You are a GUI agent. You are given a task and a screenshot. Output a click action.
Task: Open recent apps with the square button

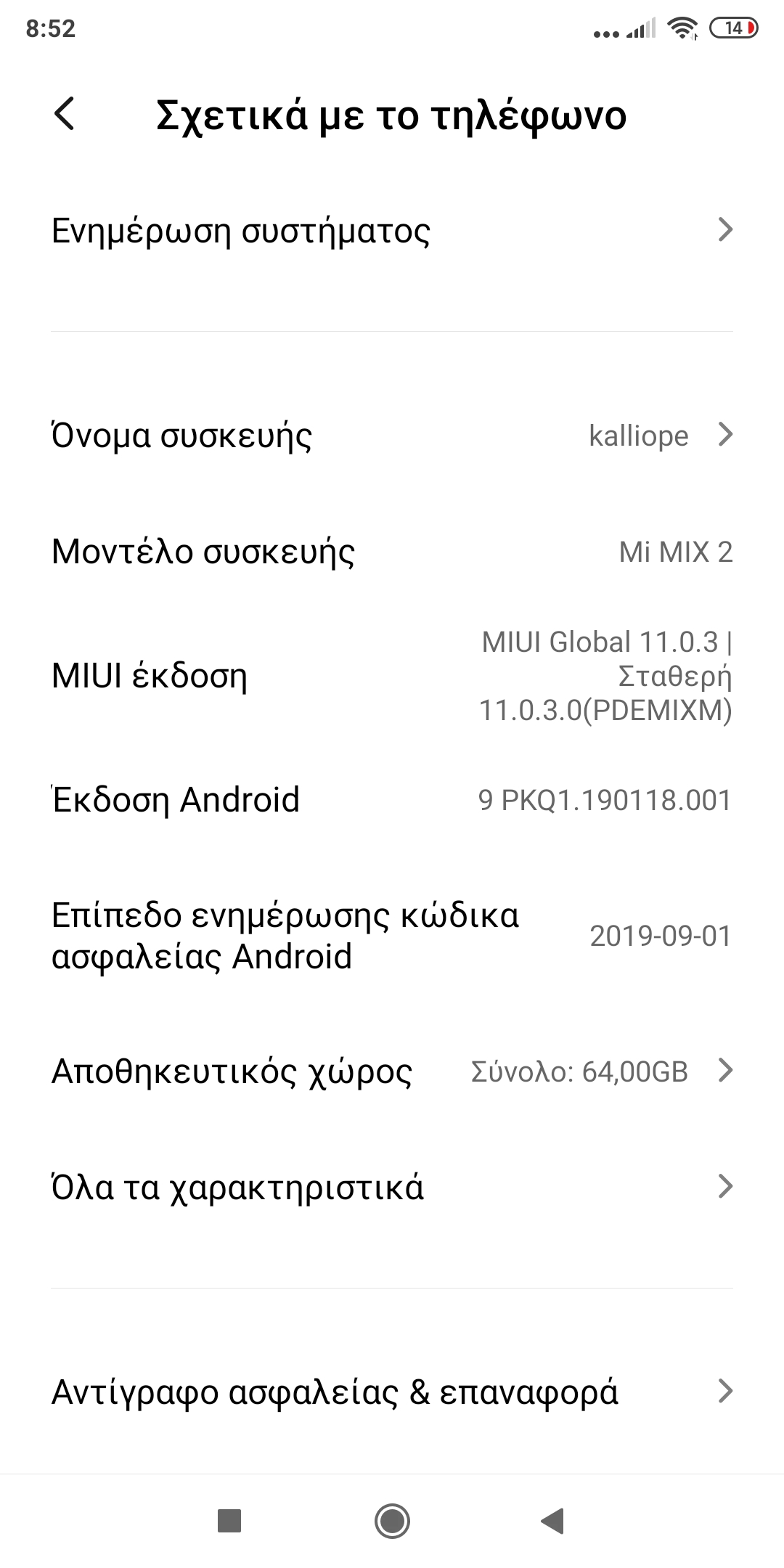coord(229,1521)
